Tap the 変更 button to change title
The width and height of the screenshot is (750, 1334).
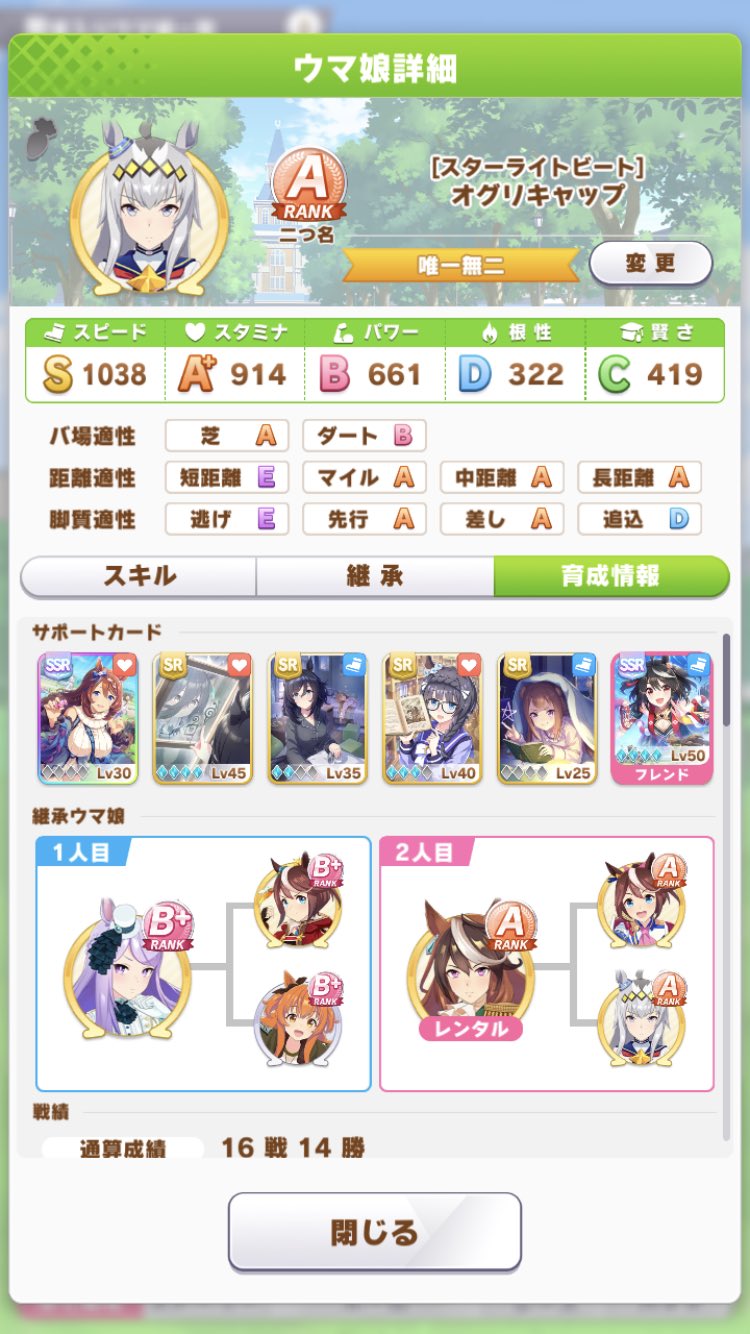pos(650,264)
